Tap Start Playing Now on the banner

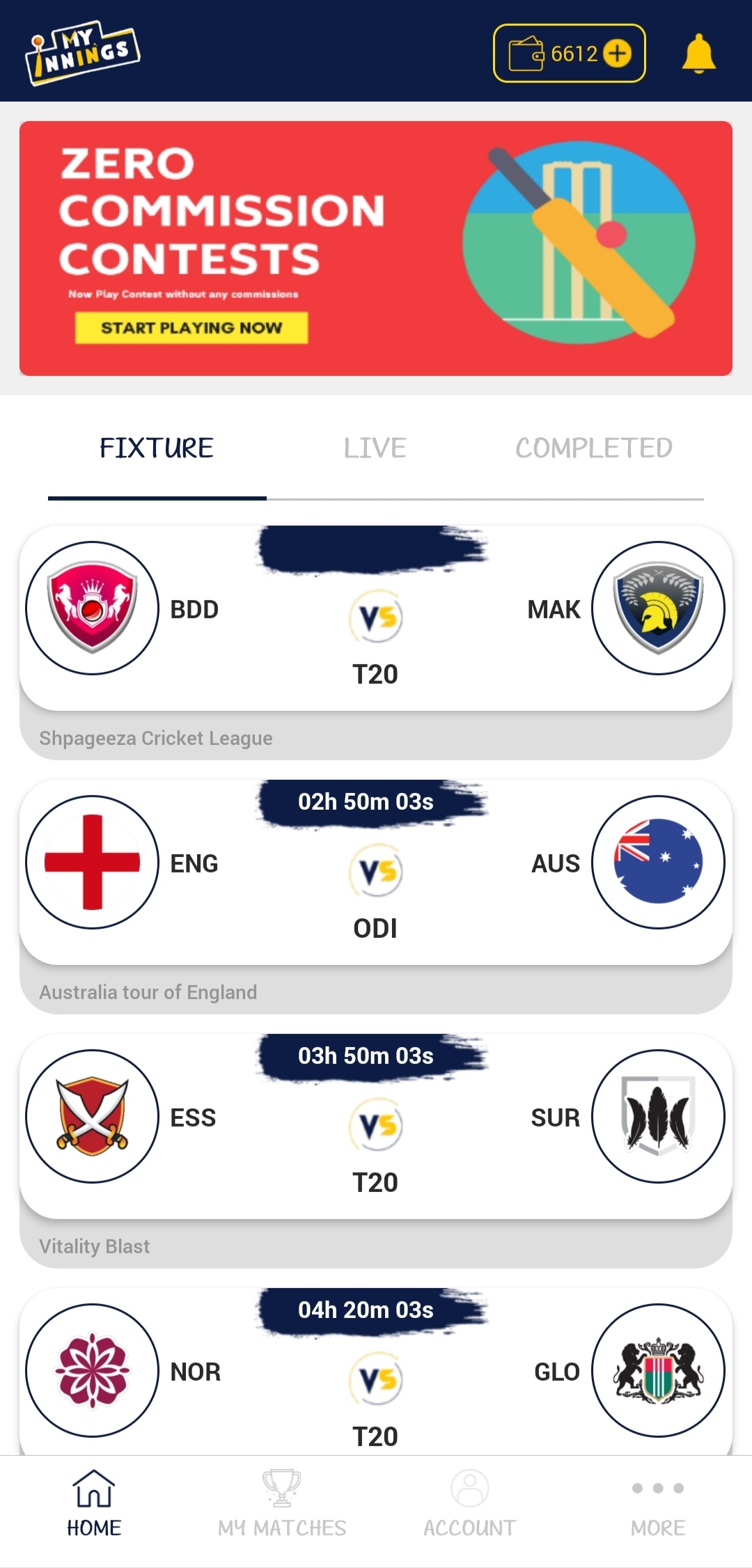191,328
